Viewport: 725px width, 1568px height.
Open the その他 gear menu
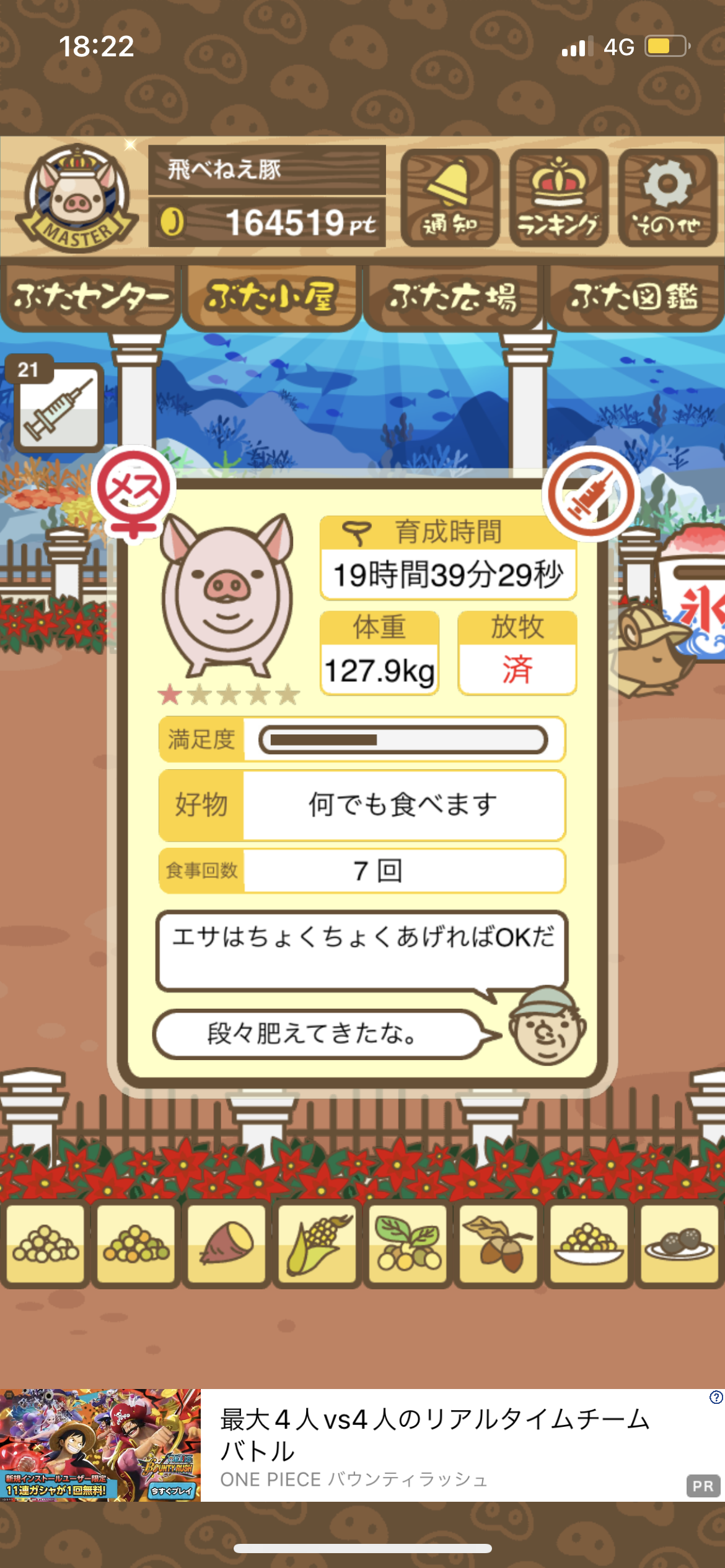667,198
